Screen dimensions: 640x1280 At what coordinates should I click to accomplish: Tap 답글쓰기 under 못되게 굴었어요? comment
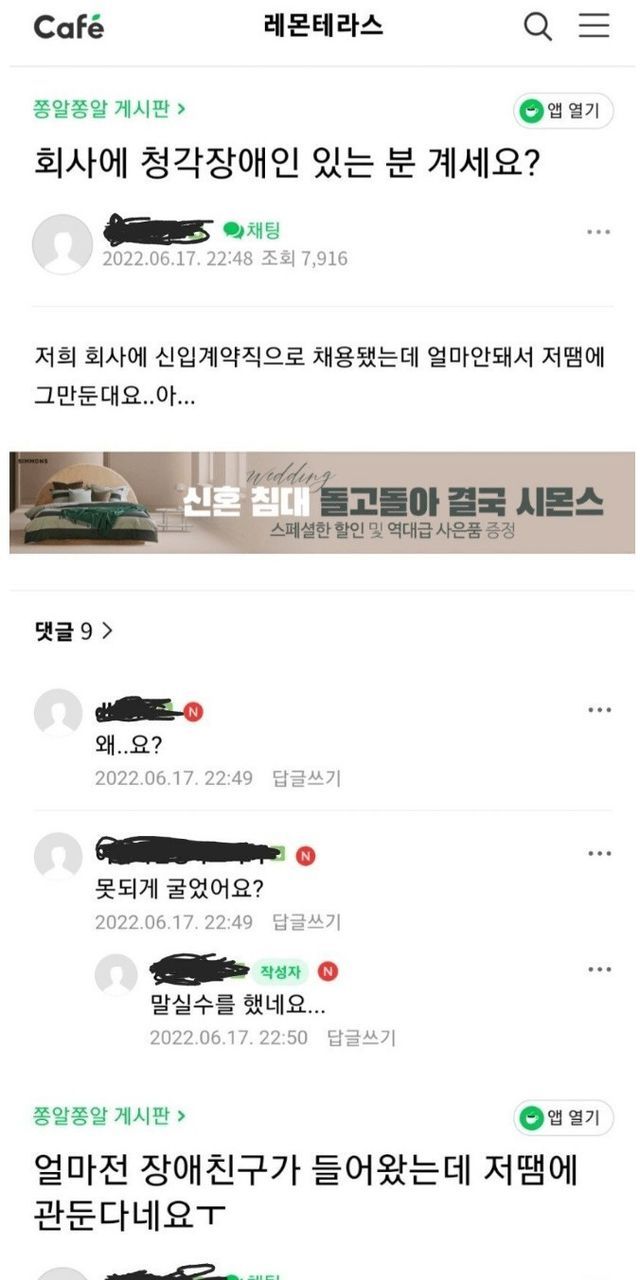coord(306,921)
